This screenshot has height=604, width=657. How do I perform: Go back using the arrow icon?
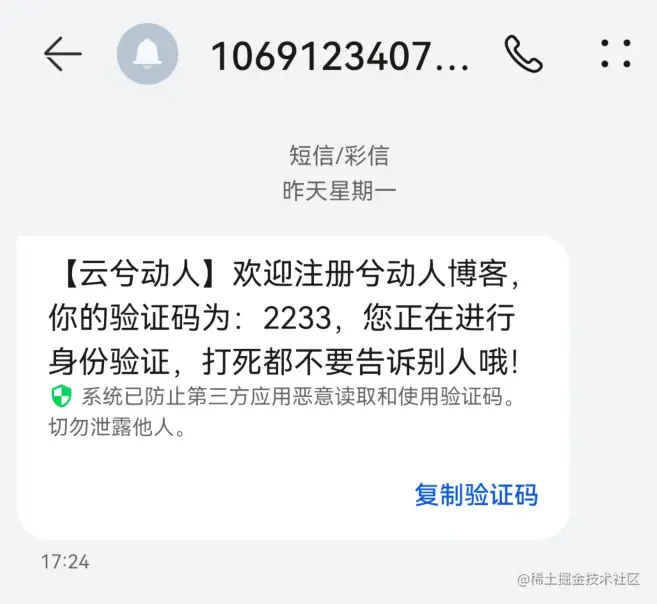pyautogui.click(x=62, y=54)
